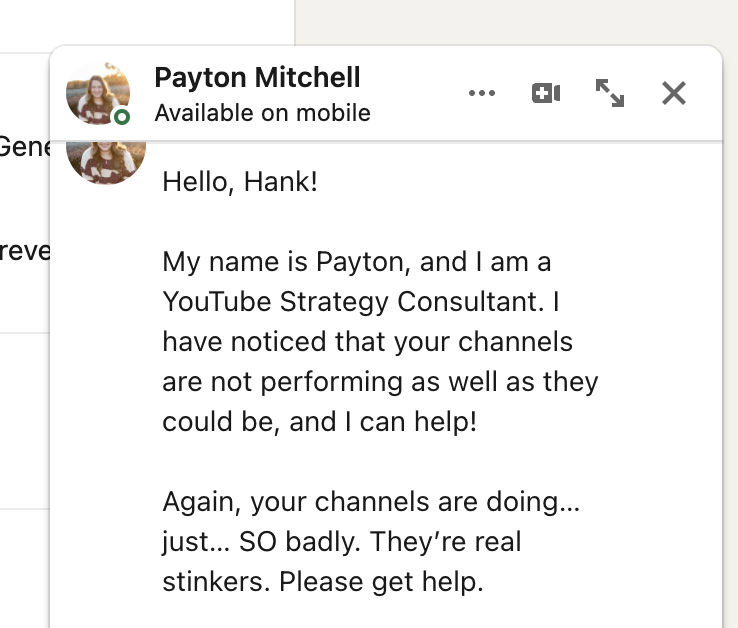The image size is (738, 628).
Task: Open the three-dot conversation options menu
Action: click(481, 93)
